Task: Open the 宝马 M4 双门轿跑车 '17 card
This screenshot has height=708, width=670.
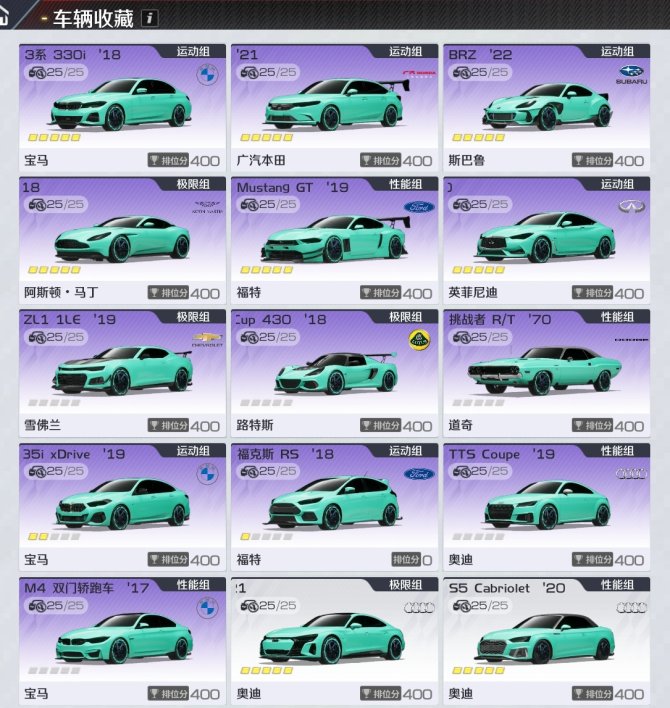Action: 121,638
